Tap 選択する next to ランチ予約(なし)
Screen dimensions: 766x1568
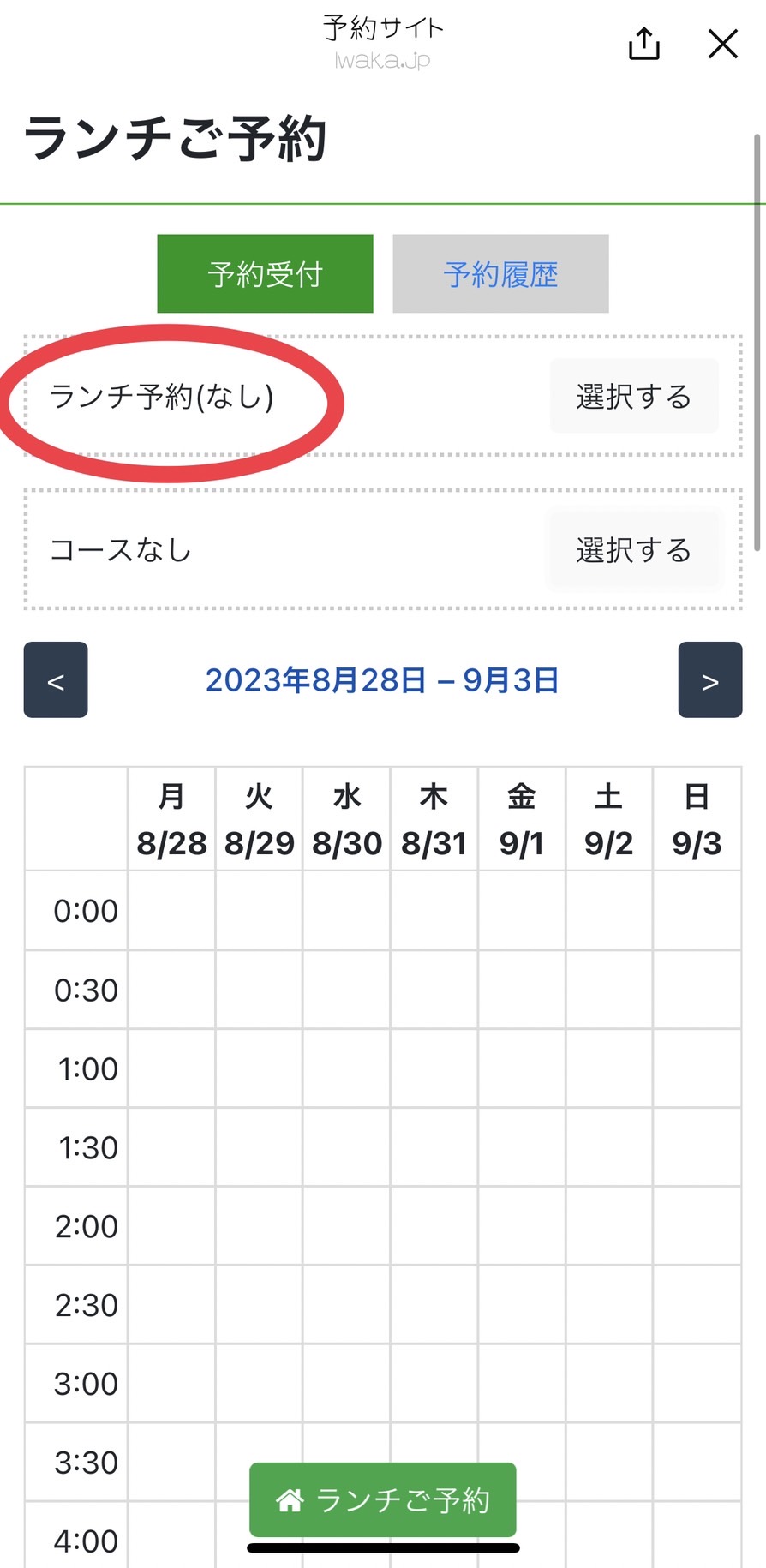634,396
